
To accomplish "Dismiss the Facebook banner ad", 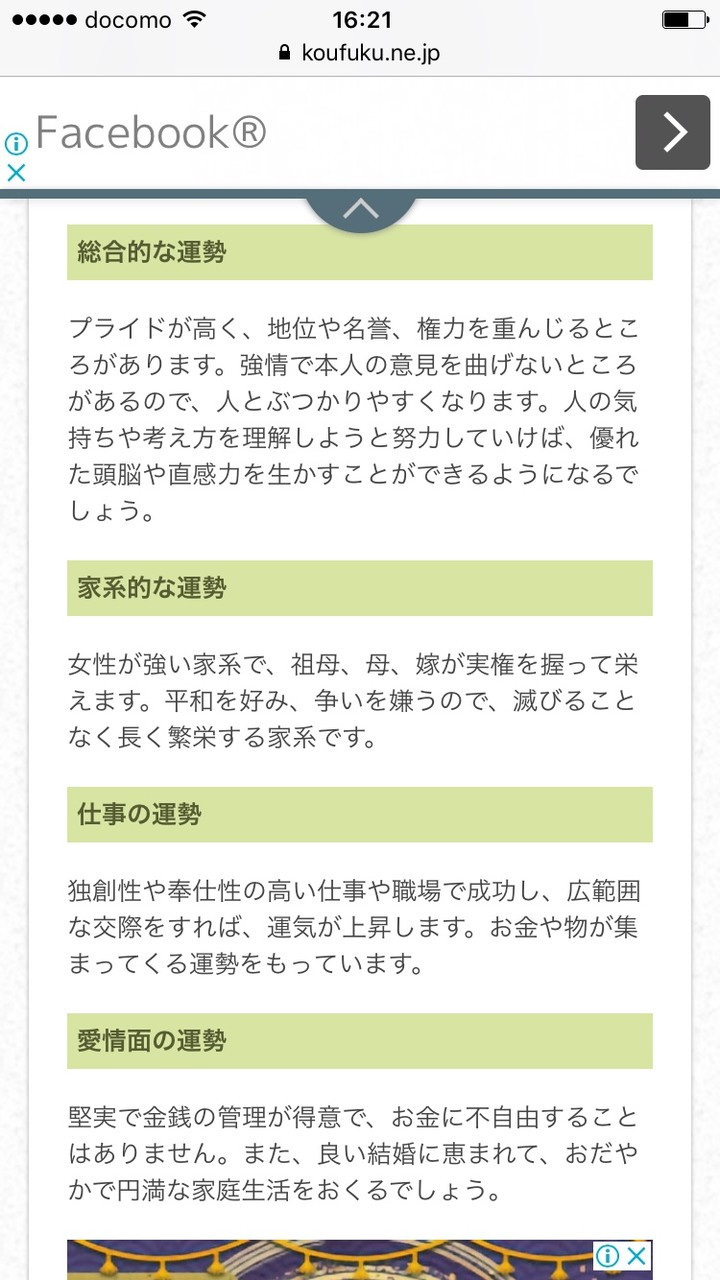I will [x=16, y=172].
